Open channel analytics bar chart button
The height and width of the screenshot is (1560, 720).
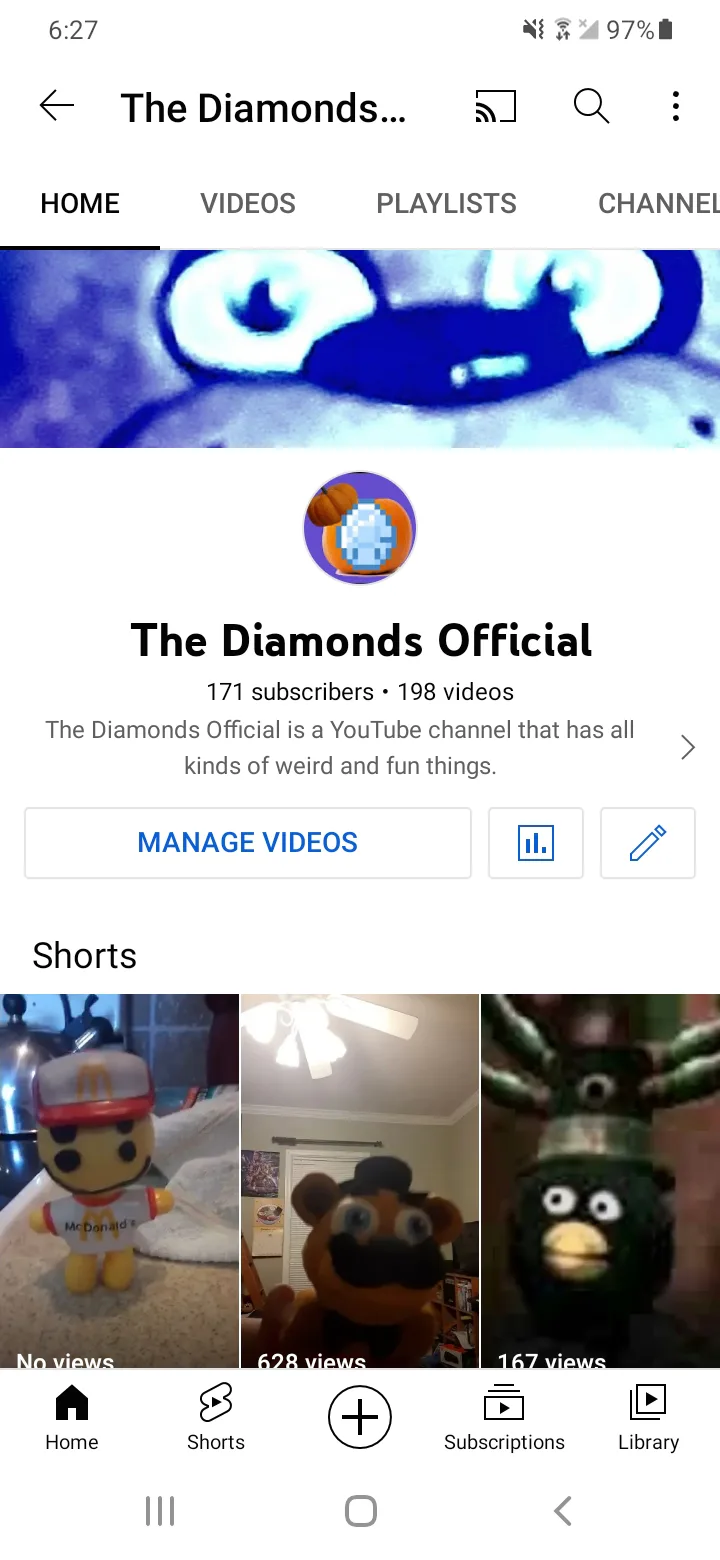(536, 843)
